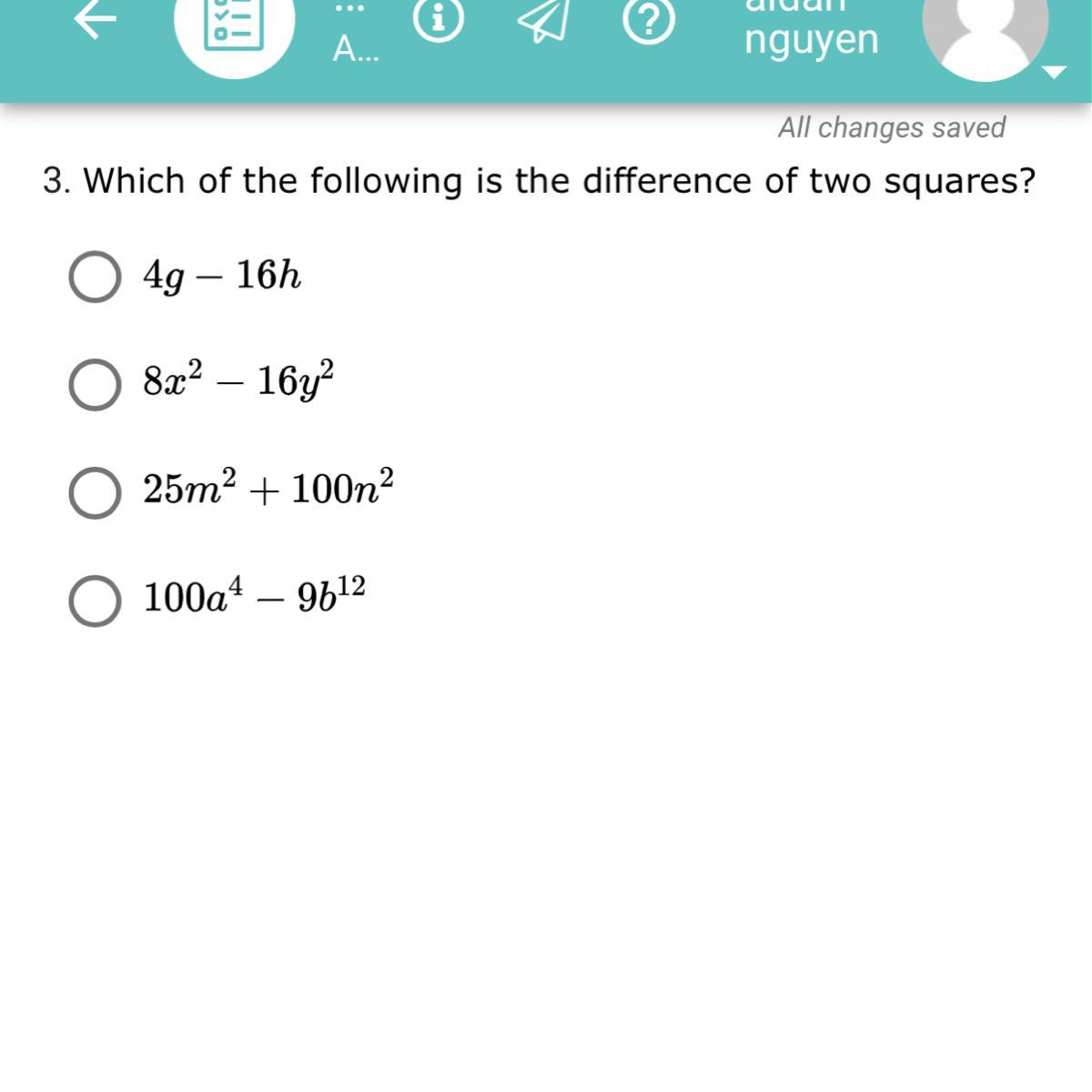Choose the 8x² − 16y² option
The width and height of the screenshot is (1092, 1092).
click(x=96, y=385)
